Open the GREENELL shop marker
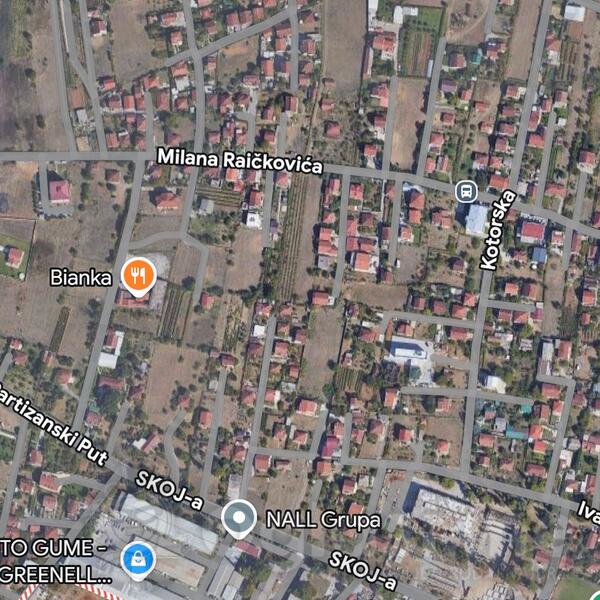 pos(138,558)
